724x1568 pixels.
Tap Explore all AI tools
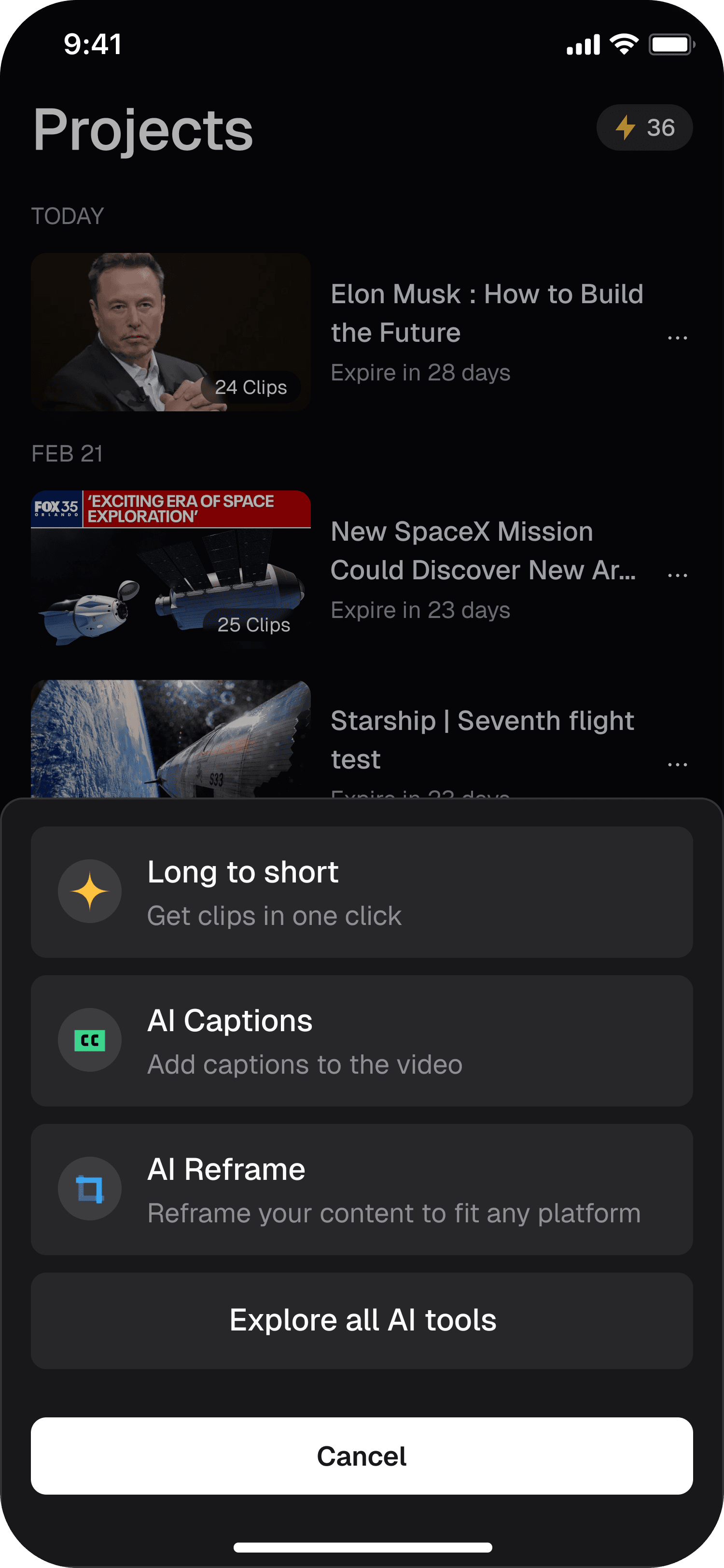[x=362, y=1320]
